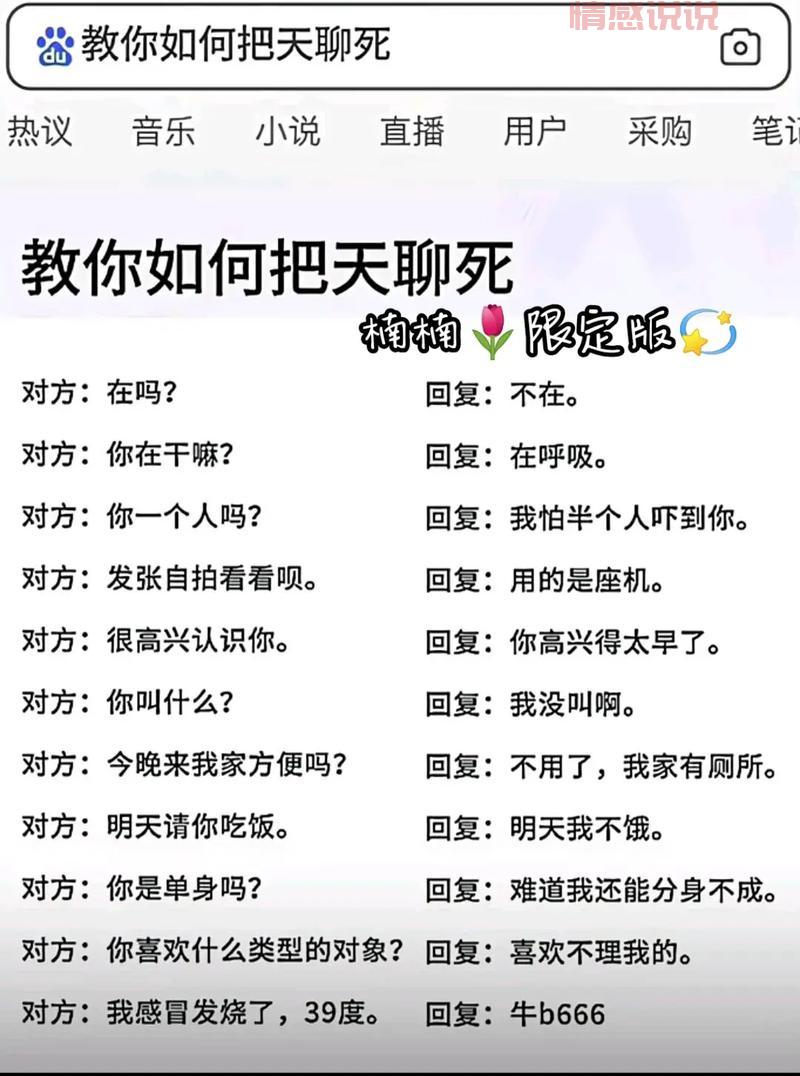Open the 音乐 tab
This screenshot has height=1076, width=800.
pos(165,131)
